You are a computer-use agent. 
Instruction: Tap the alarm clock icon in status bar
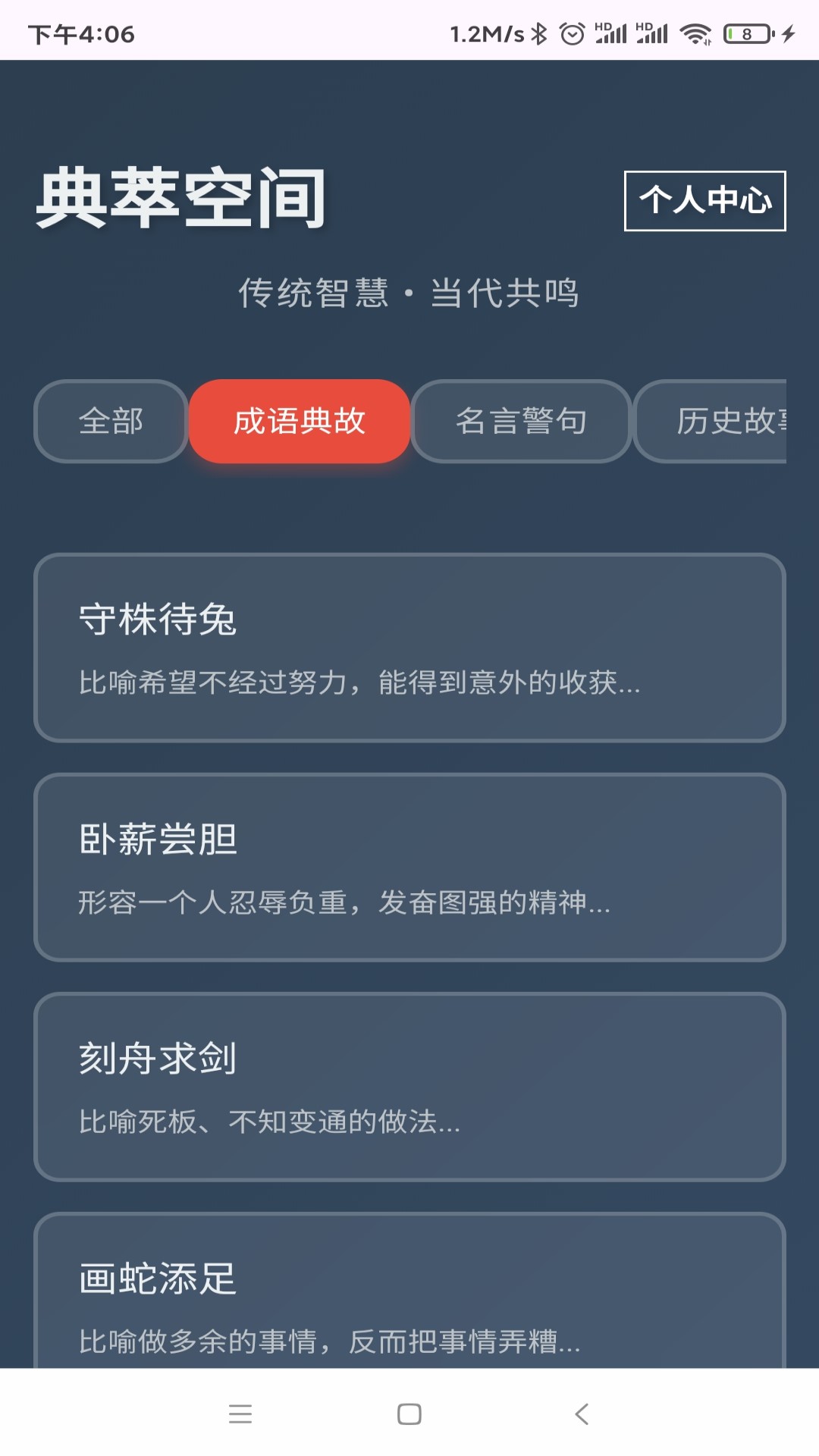pos(571,32)
